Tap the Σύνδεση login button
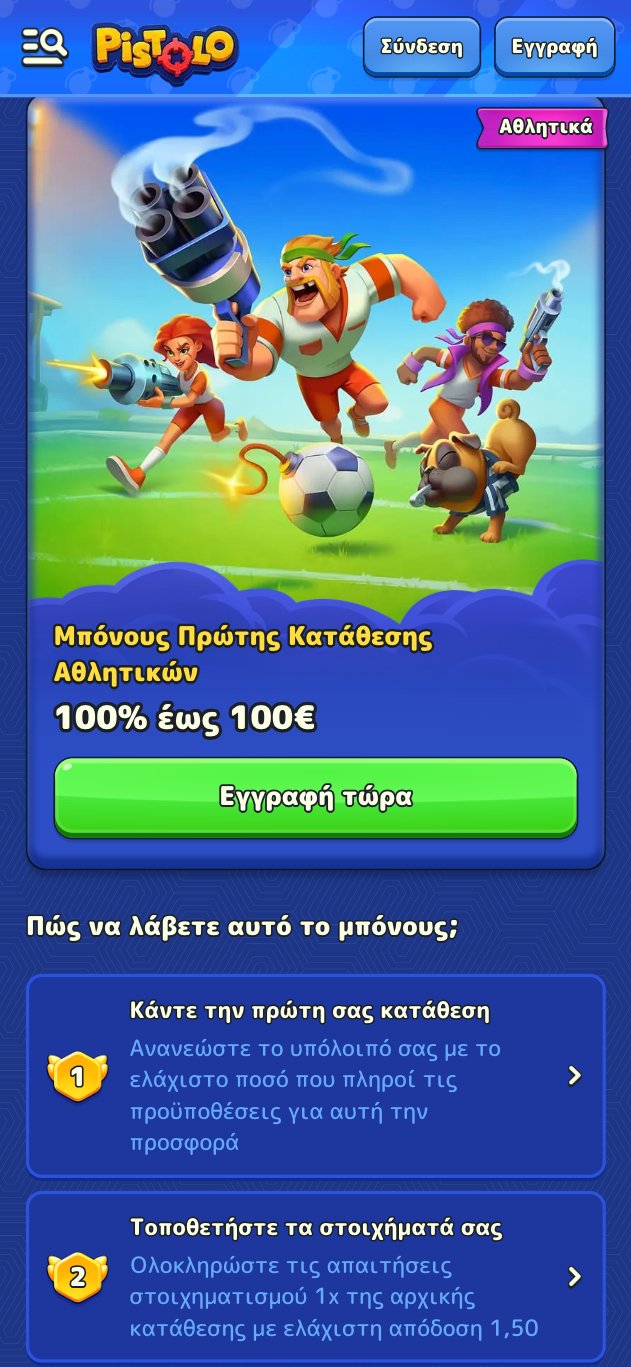The image size is (631, 1367). [421, 46]
